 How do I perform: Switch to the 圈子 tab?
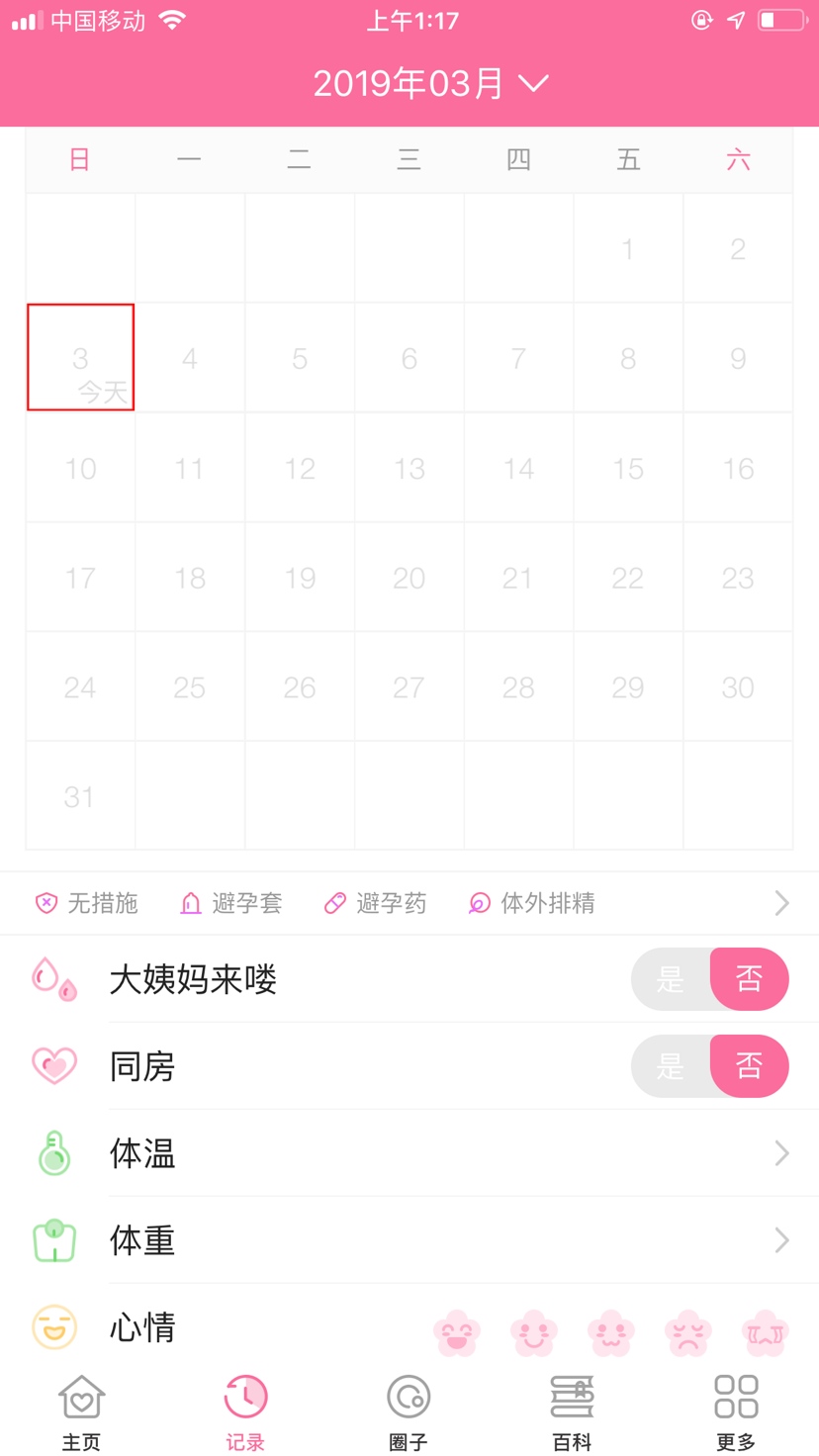(409, 1412)
